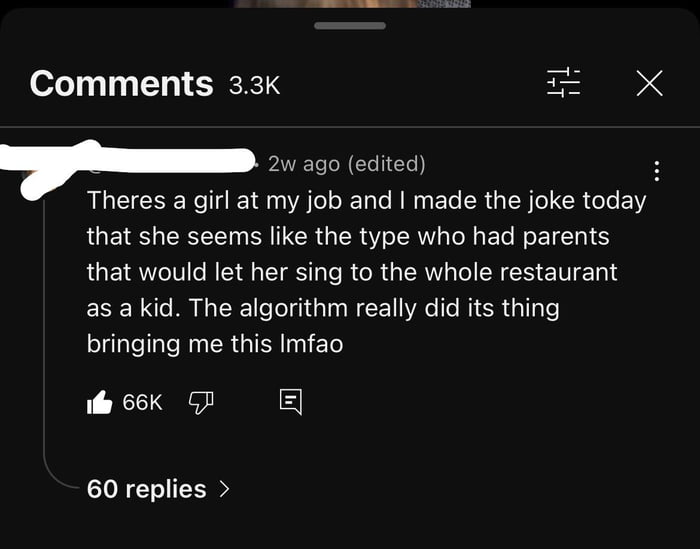The width and height of the screenshot is (700, 549).
Task: Open the comment's three-dot menu
Action: pyautogui.click(x=657, y=171)
